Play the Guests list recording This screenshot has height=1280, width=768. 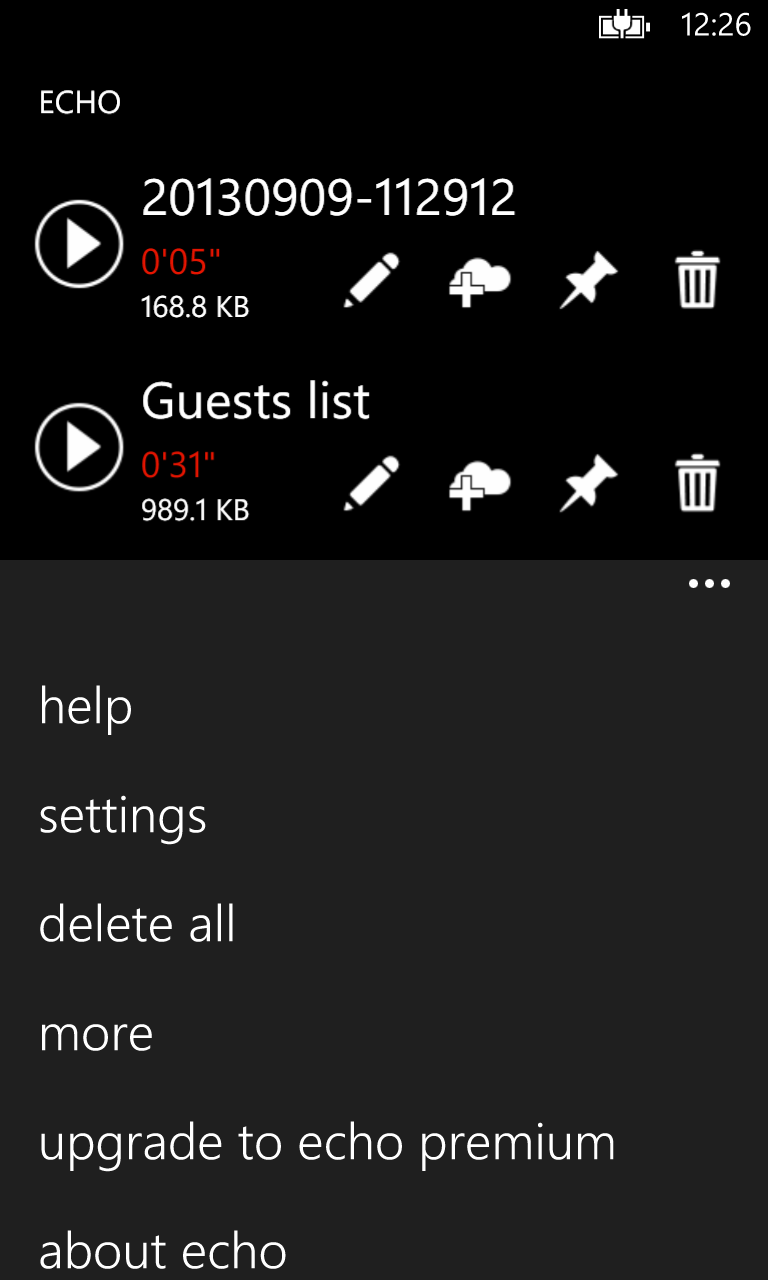[79, 447]
